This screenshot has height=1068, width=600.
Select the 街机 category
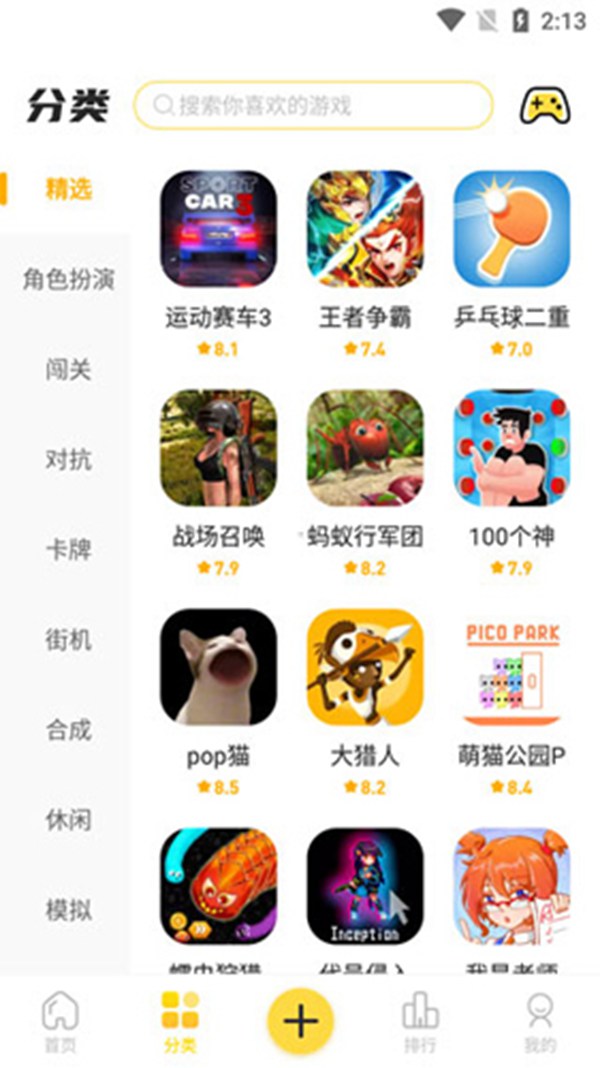point(68,640)
